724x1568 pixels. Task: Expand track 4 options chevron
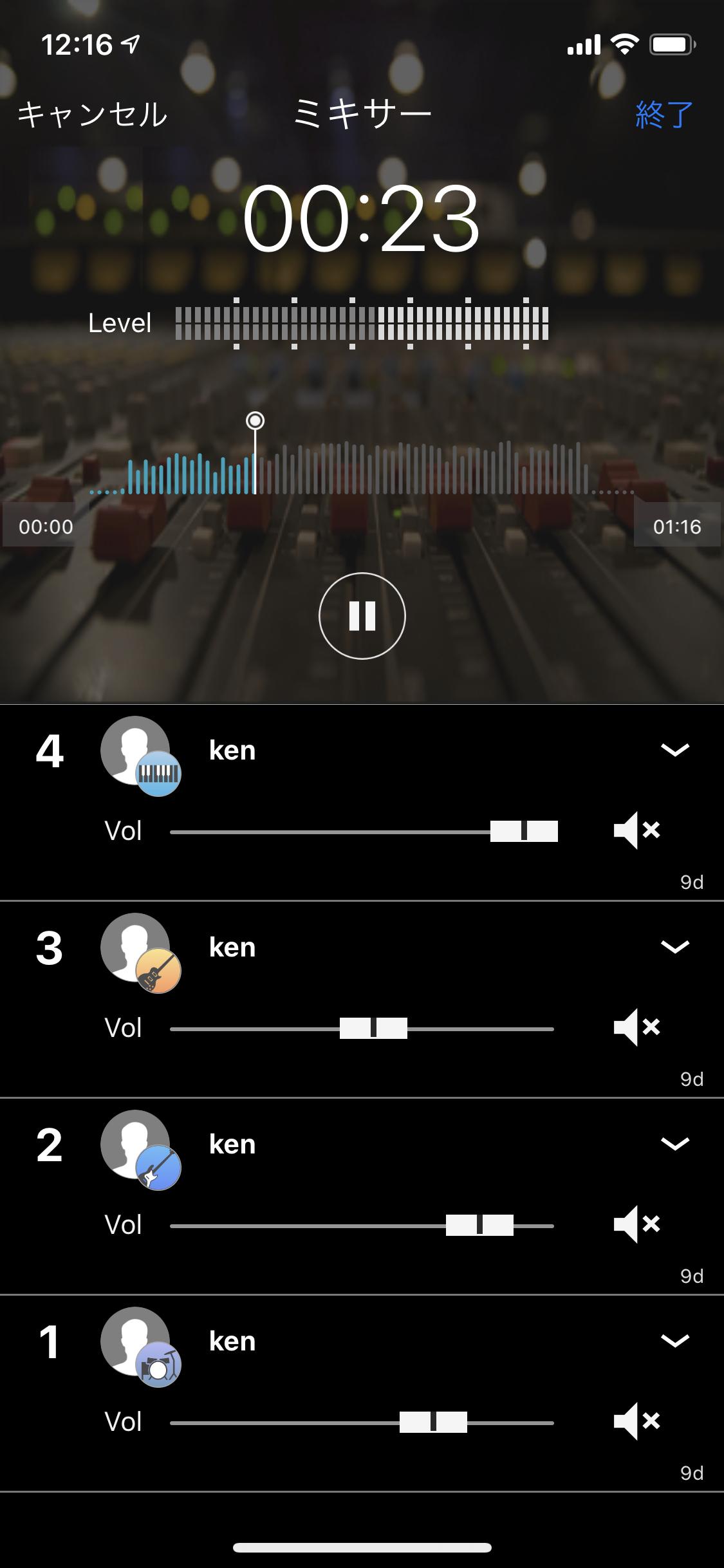coord(675,750)
